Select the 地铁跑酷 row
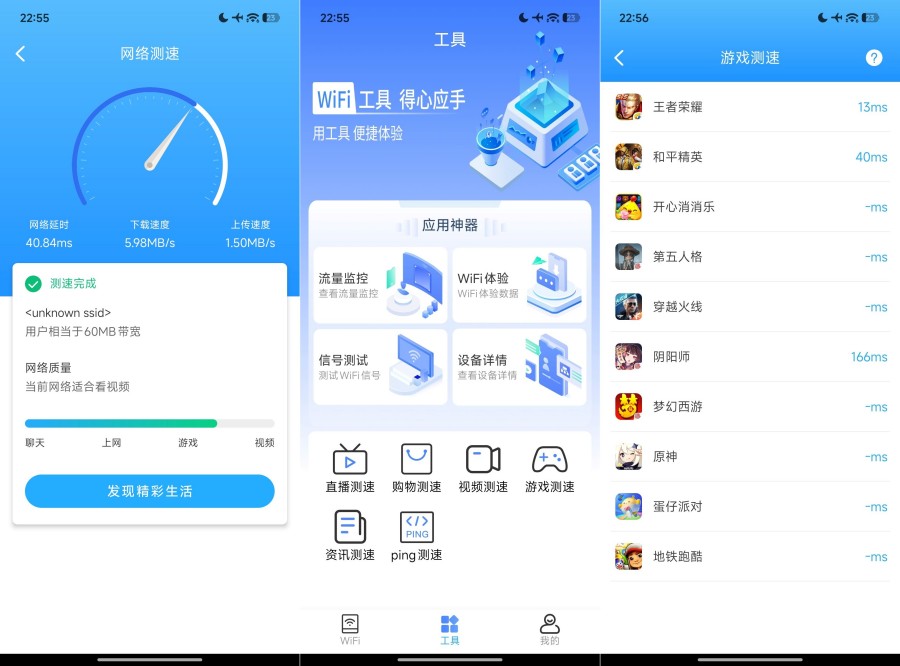Image resolution: width=900 pixels, height=666 pixels. pos(750,557)
